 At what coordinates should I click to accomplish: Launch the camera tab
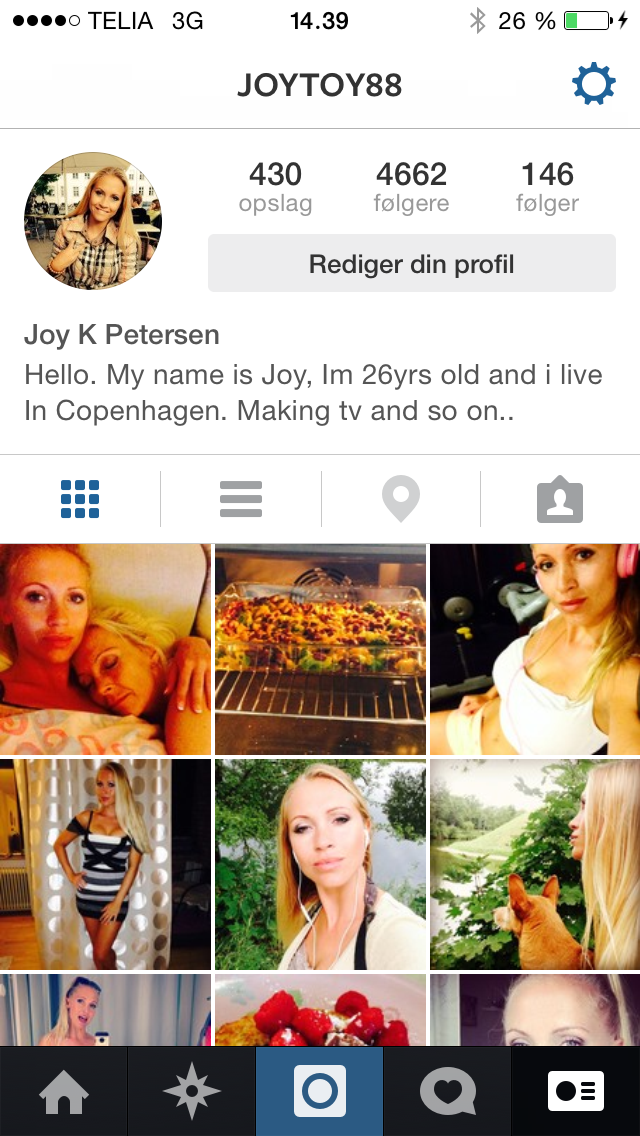click(x=320, y=1091)
